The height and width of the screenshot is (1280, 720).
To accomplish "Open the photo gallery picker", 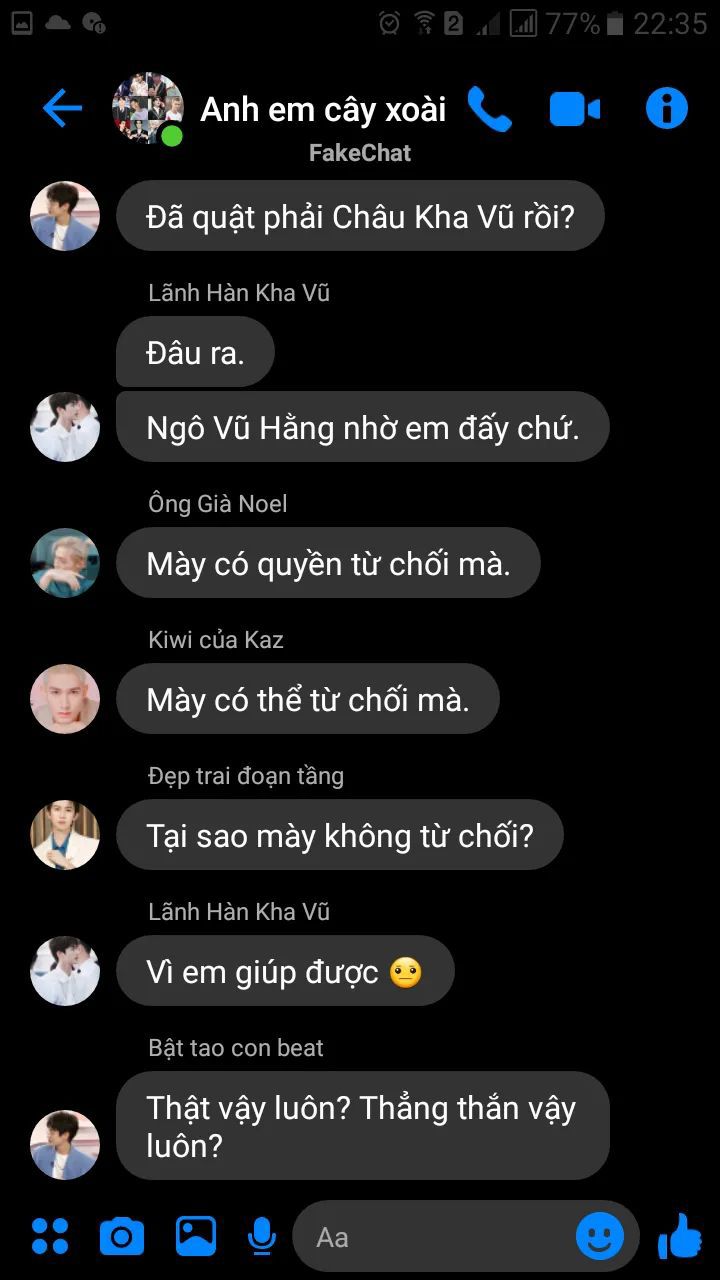I will (x=196, y=1236).
